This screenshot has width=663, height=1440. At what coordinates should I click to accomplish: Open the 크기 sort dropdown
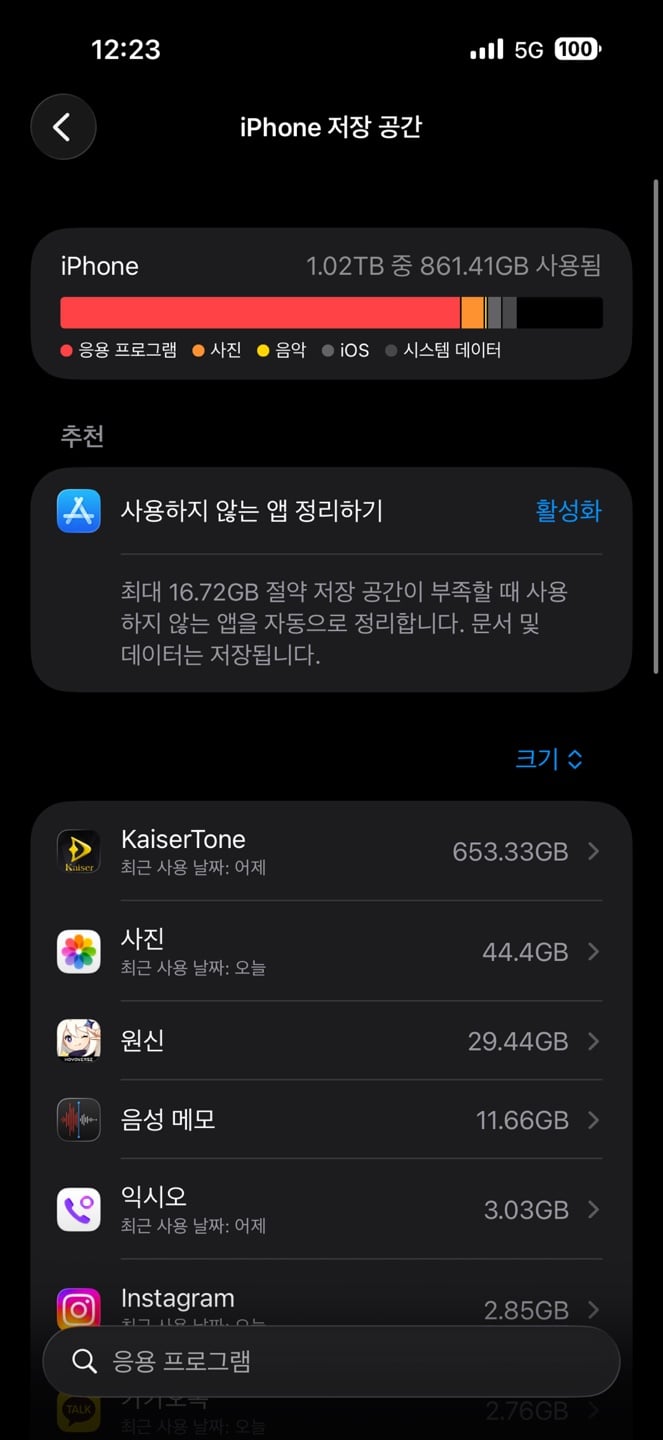click(548, 759)
